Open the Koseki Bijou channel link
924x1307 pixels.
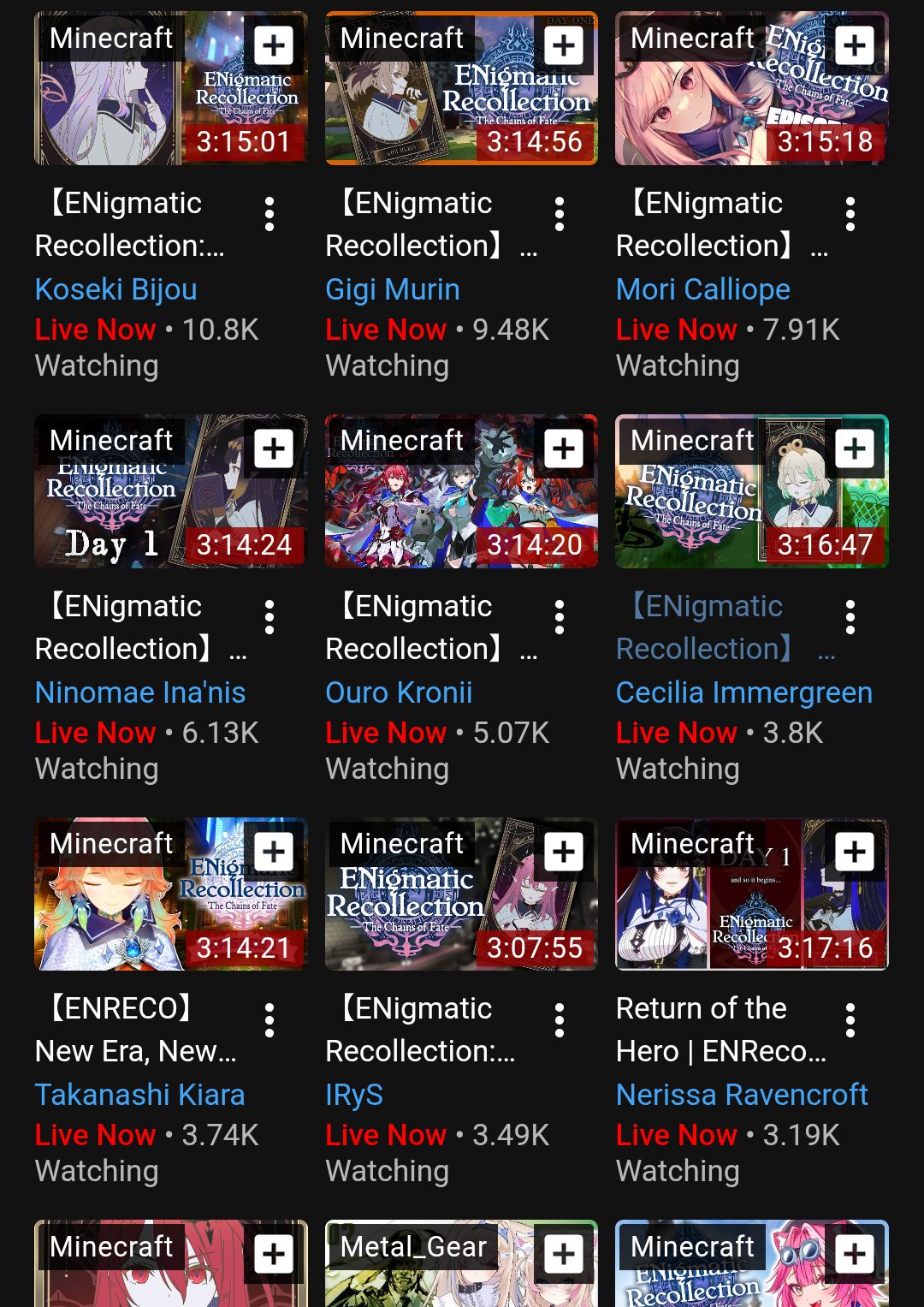[115, 289]
